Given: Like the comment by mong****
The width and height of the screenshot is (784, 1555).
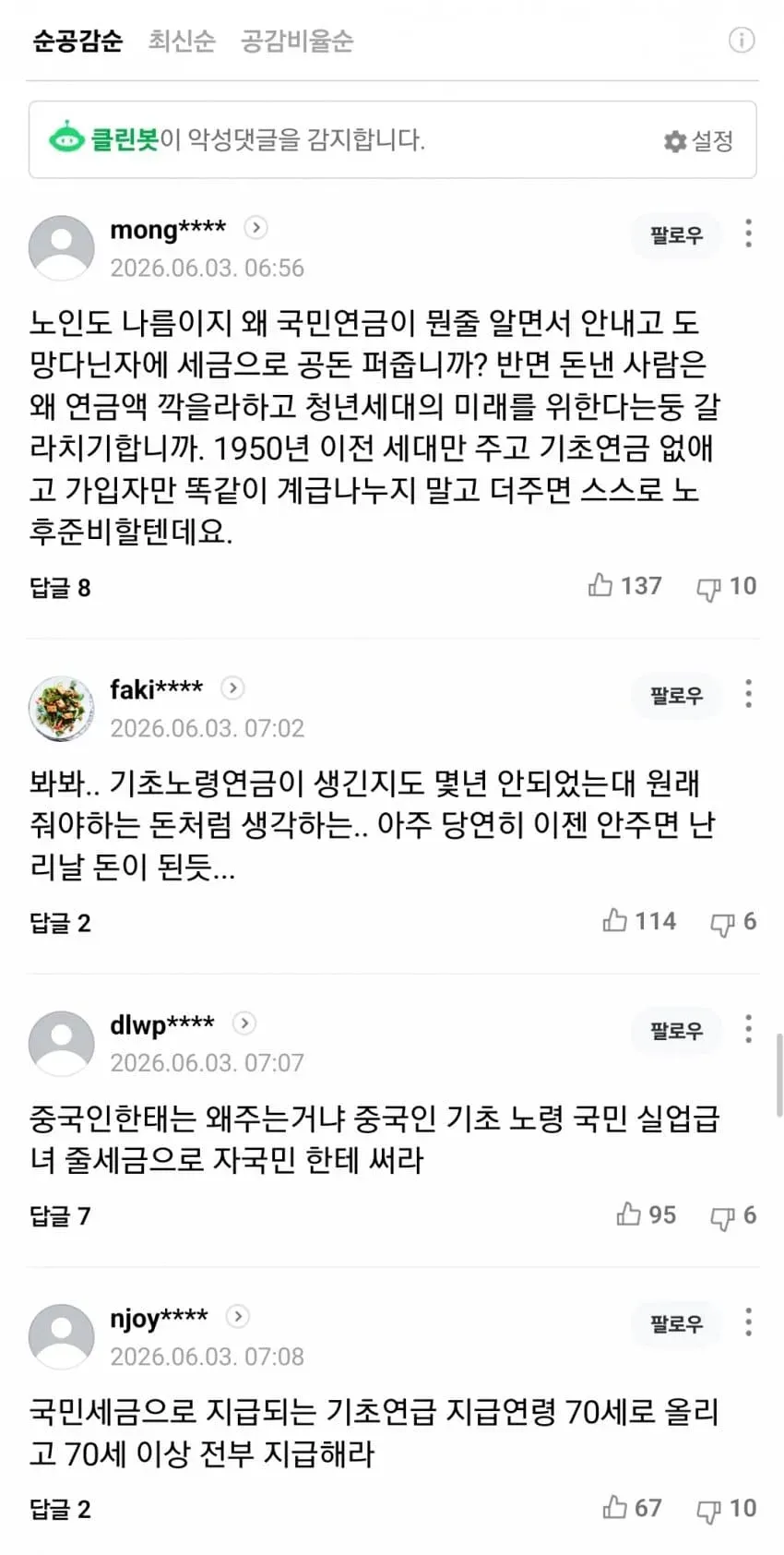Looking at the screenshot, I should [x=625, y=586].
